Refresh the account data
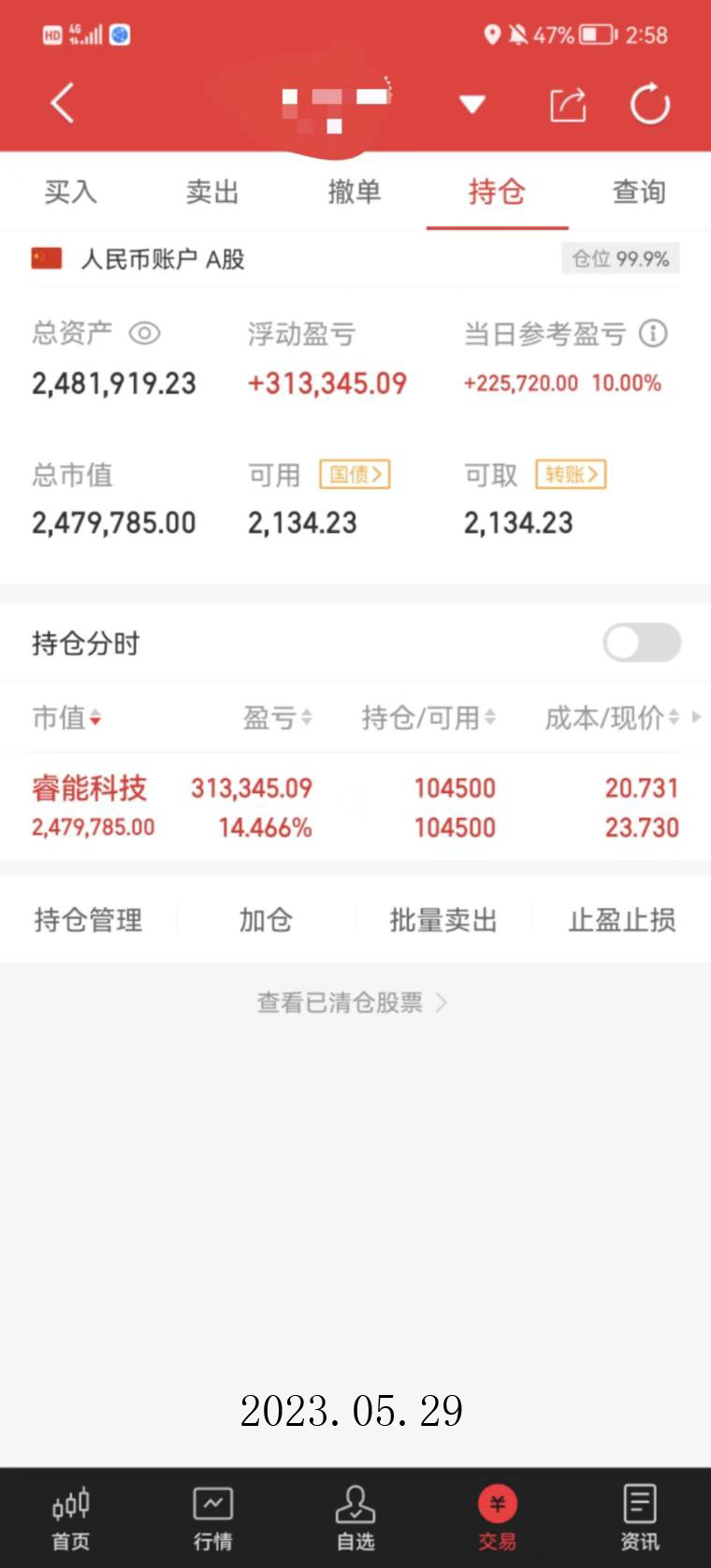The image size is (711, 1568). 649,104
